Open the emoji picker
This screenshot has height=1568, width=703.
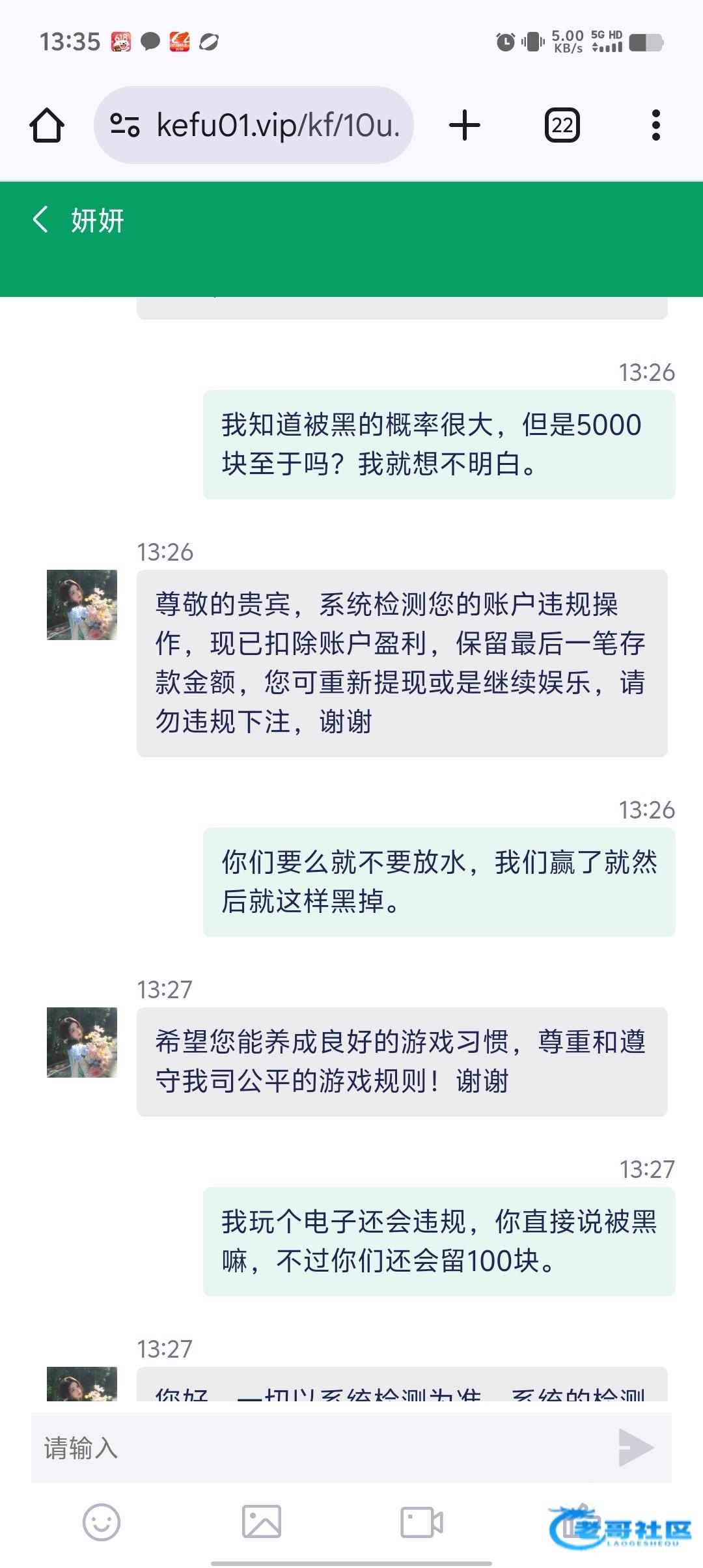pos(102,1522)
